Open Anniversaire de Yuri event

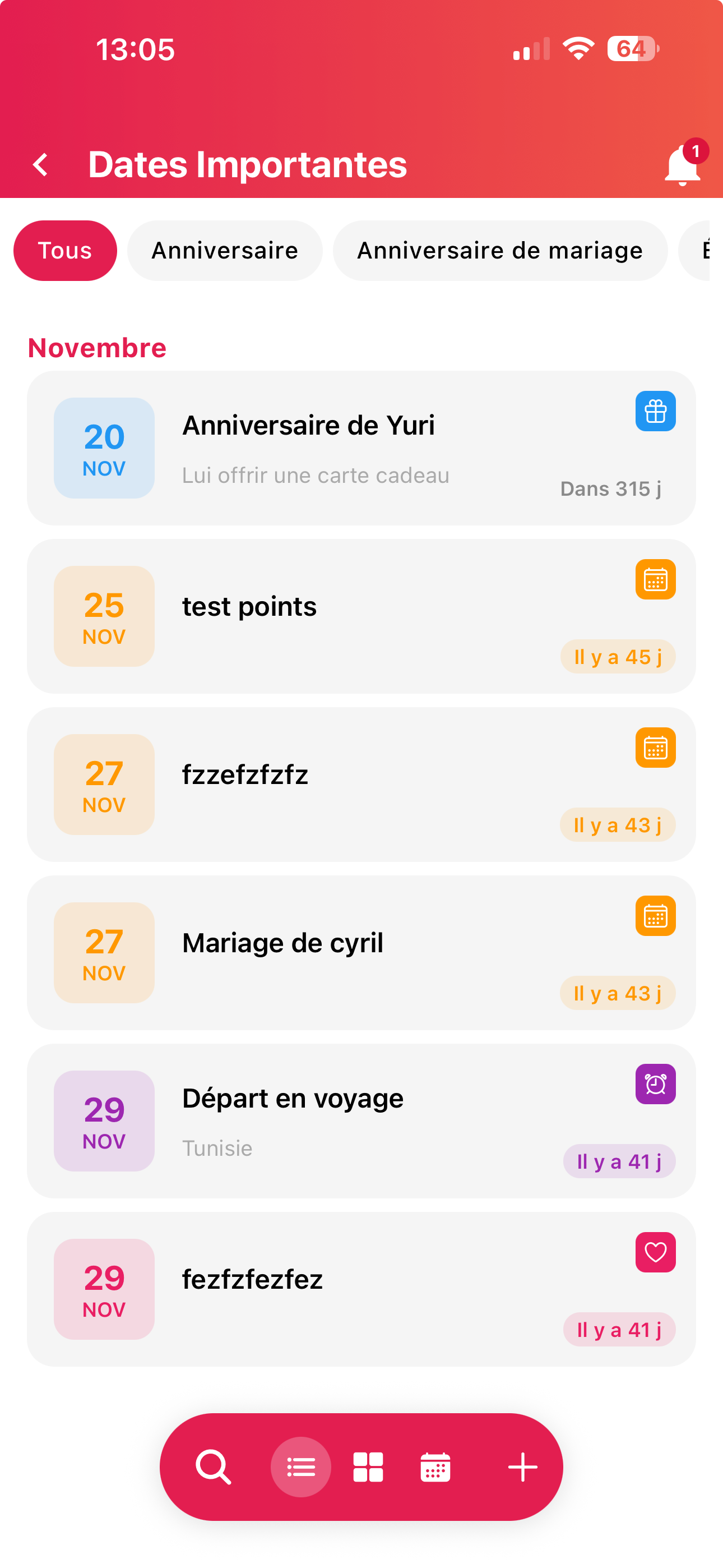coord(361,448)
